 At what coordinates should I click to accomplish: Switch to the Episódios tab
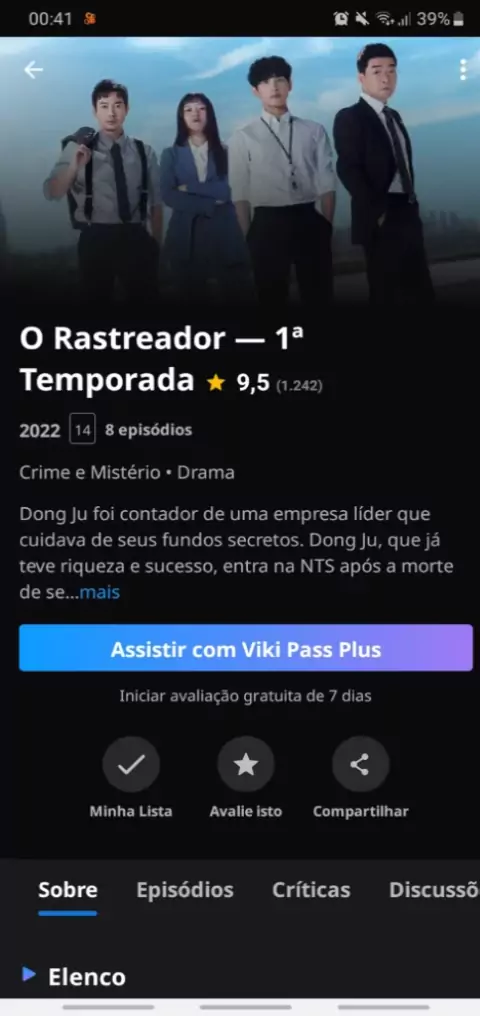[185, 890]
